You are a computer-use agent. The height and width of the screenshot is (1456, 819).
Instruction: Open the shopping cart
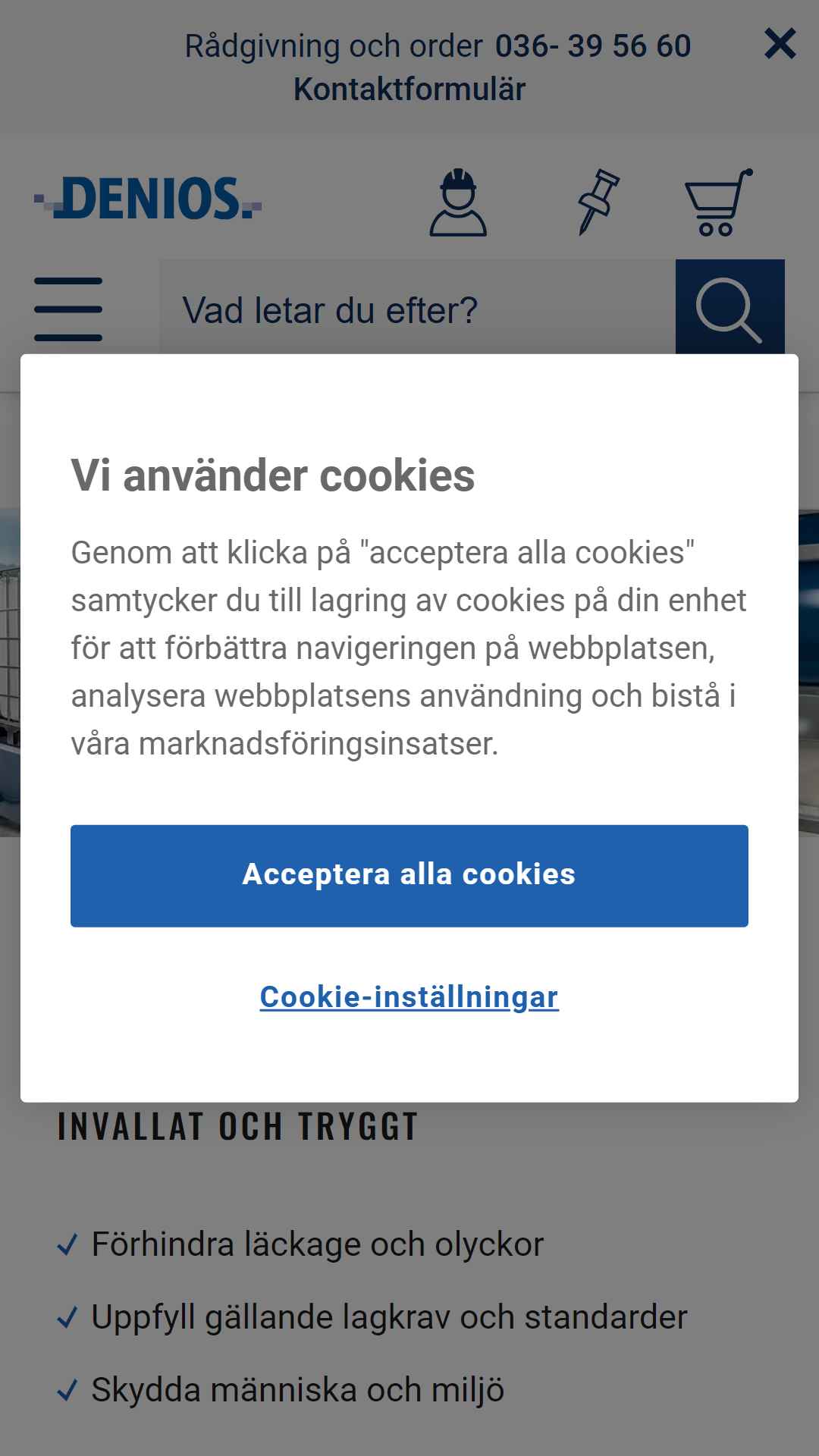point(719,202)
